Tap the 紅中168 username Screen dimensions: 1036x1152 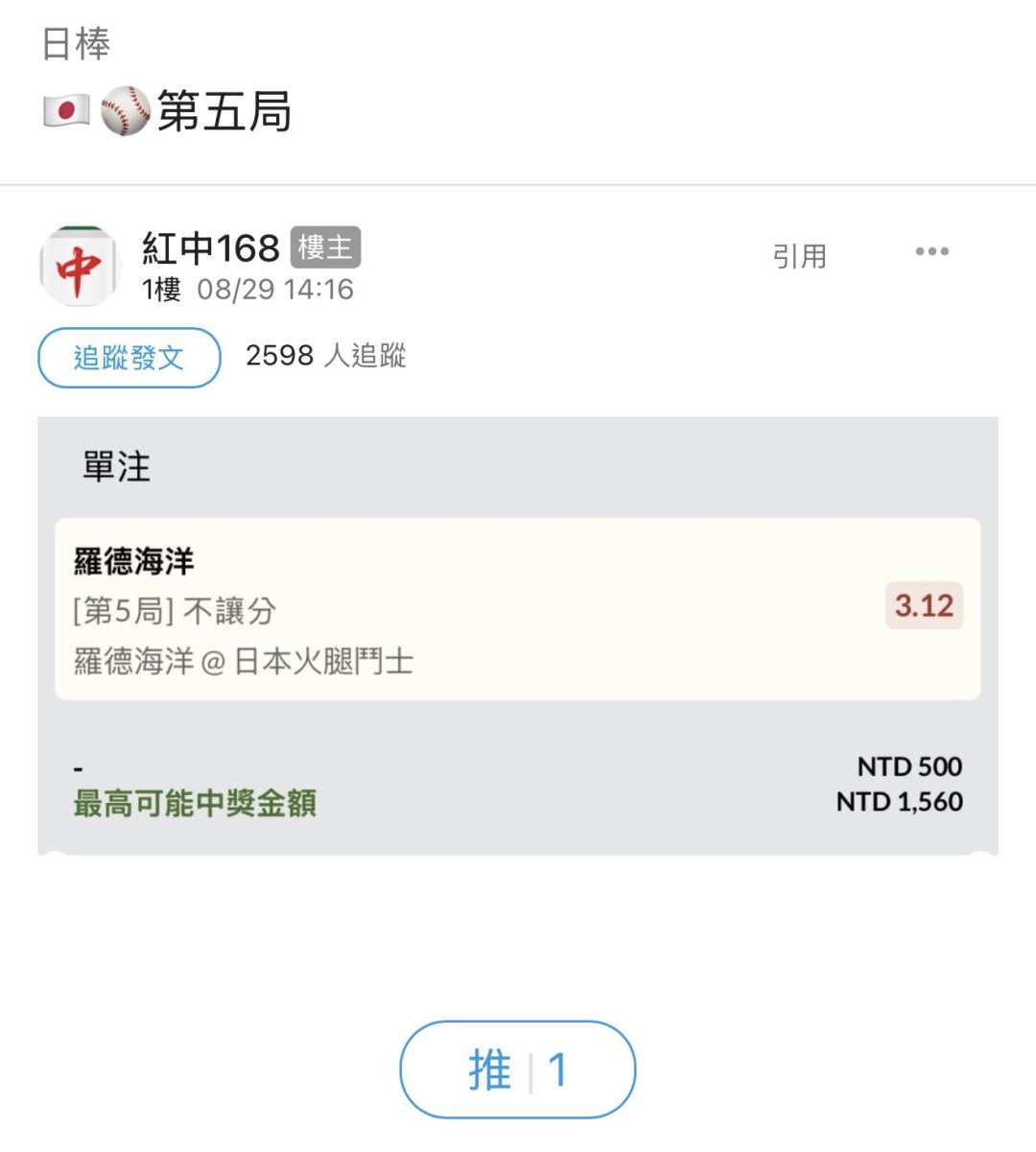click(x=211, y=248)
